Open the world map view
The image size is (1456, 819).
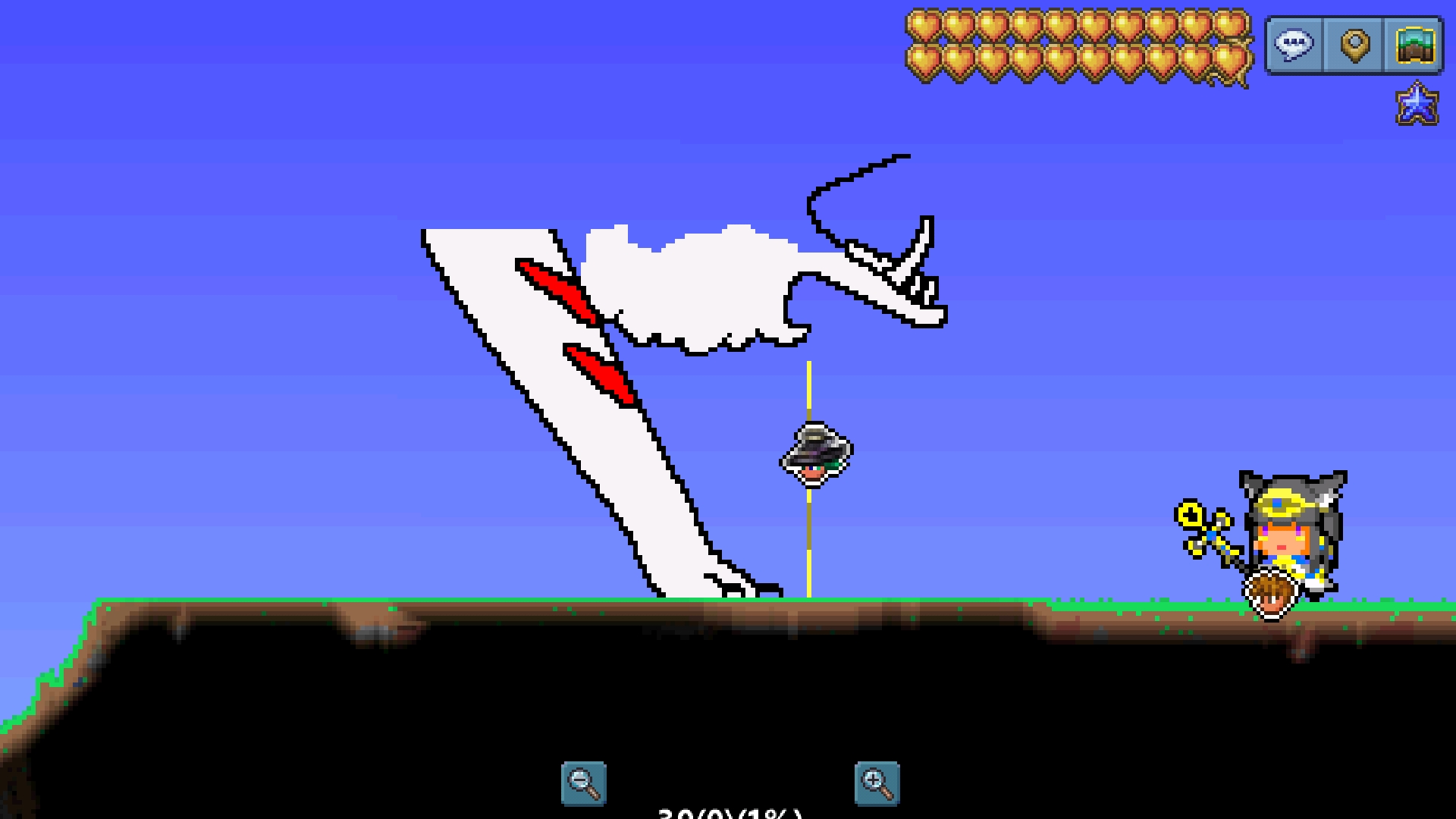click(x=1414, y=45)
